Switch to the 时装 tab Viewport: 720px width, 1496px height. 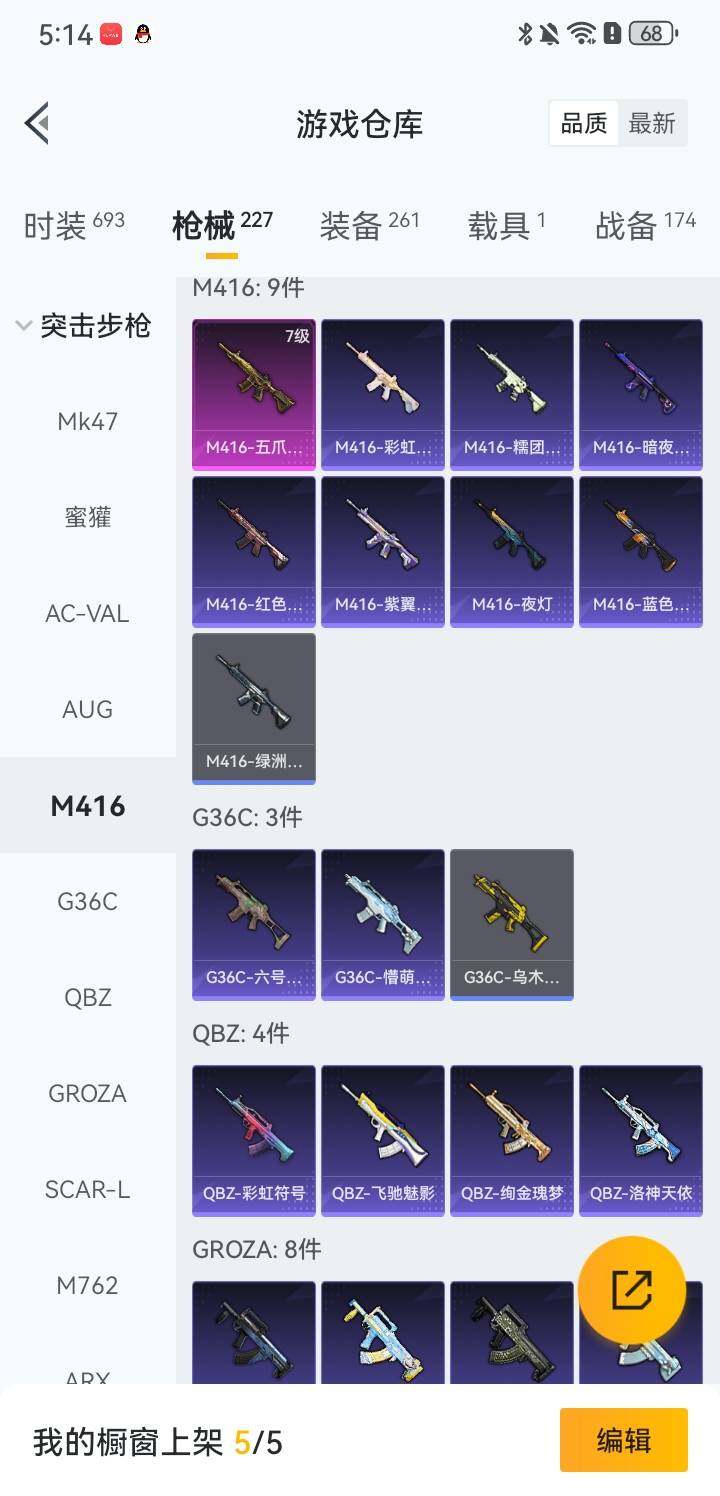click(74, 225)
